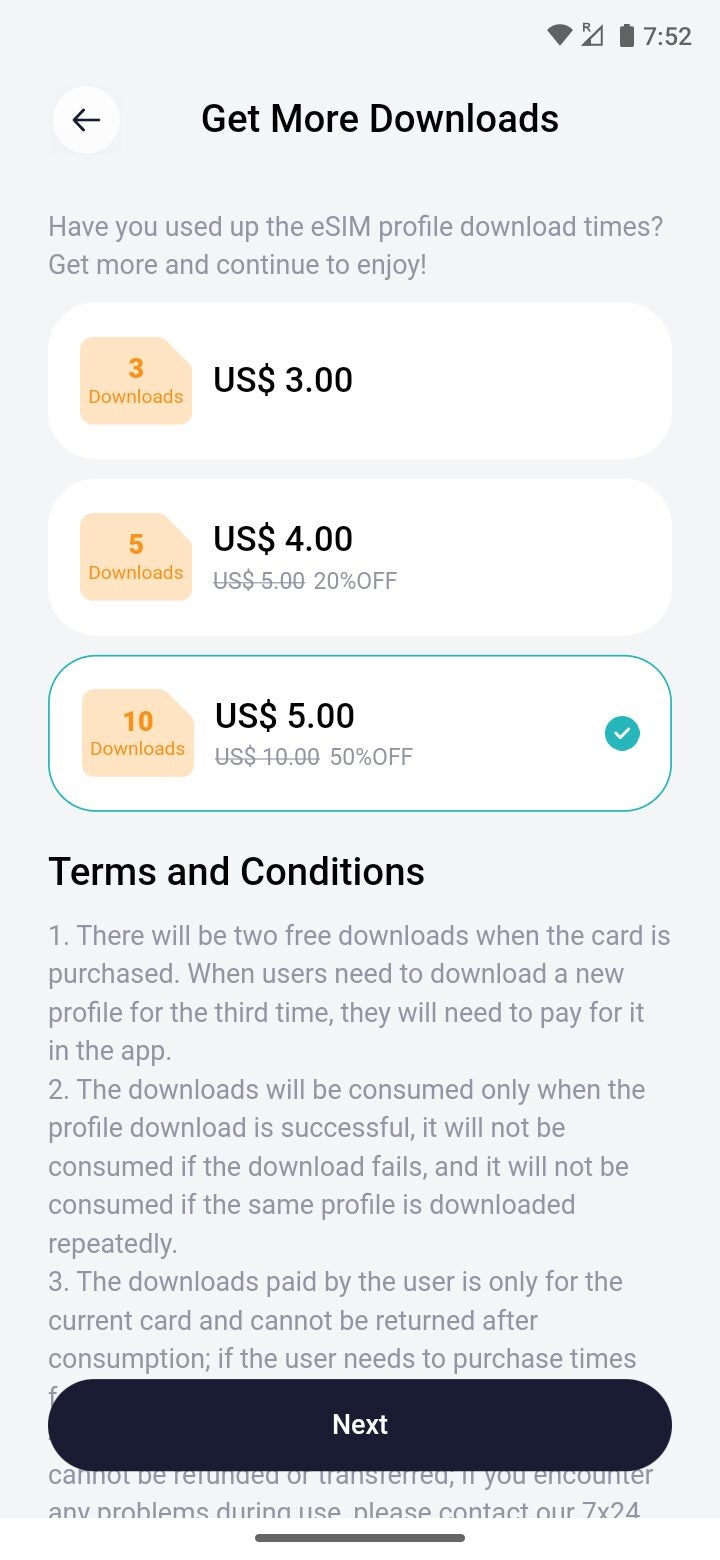Select the 10 Downloads US$ 5.00 package
Viewport: 720px width, 1560px height.
pyautogui.click(x=360, y=733)
